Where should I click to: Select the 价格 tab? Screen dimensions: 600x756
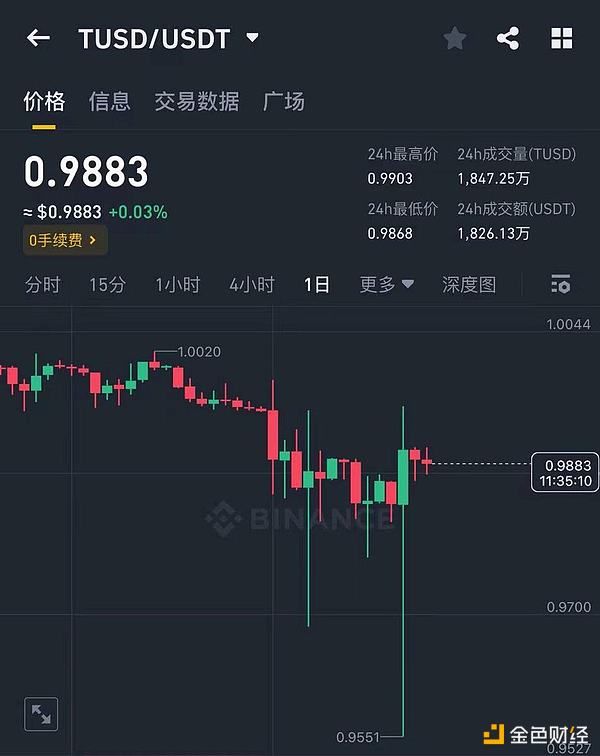pos(44,101)
